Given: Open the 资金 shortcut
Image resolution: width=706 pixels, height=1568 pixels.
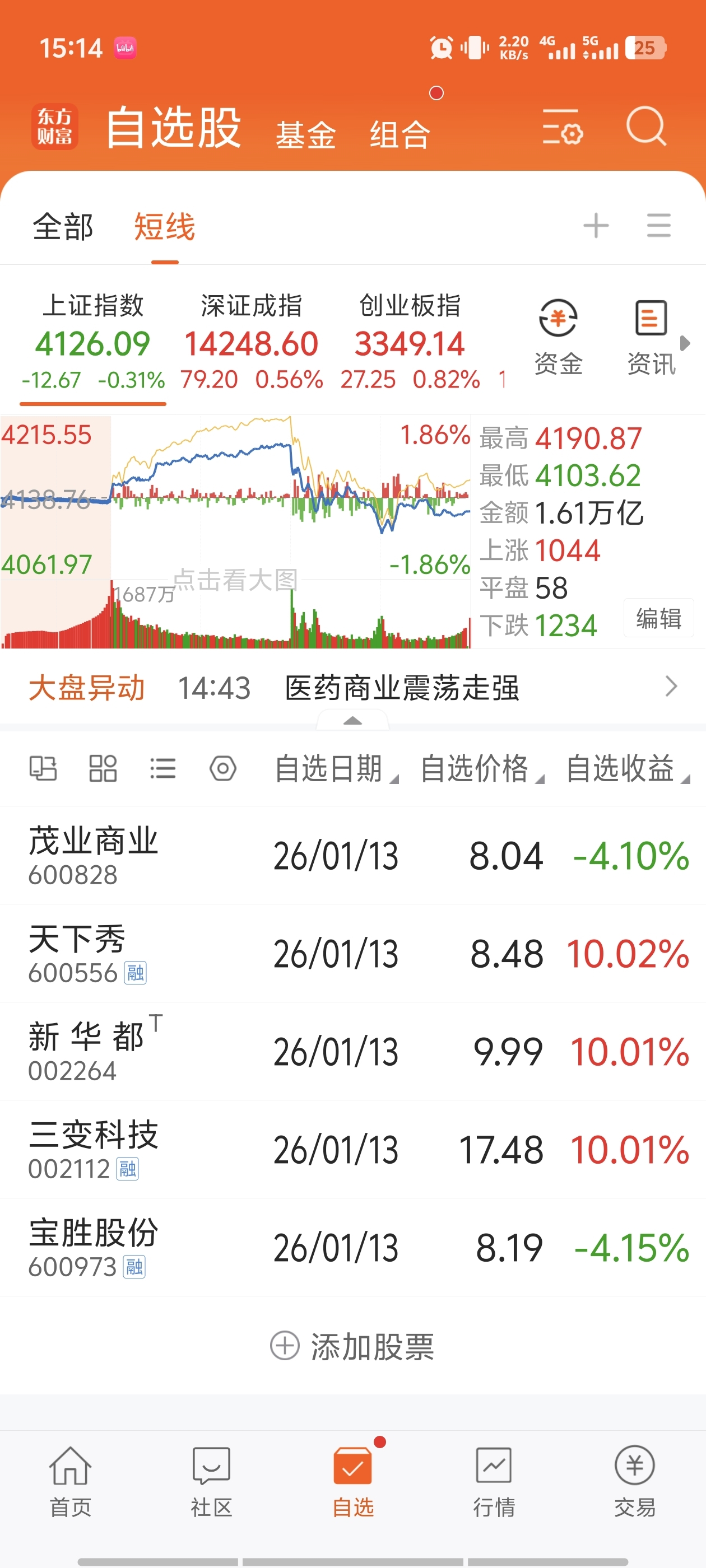Looking at the screenshot, I should pos(558,338).
